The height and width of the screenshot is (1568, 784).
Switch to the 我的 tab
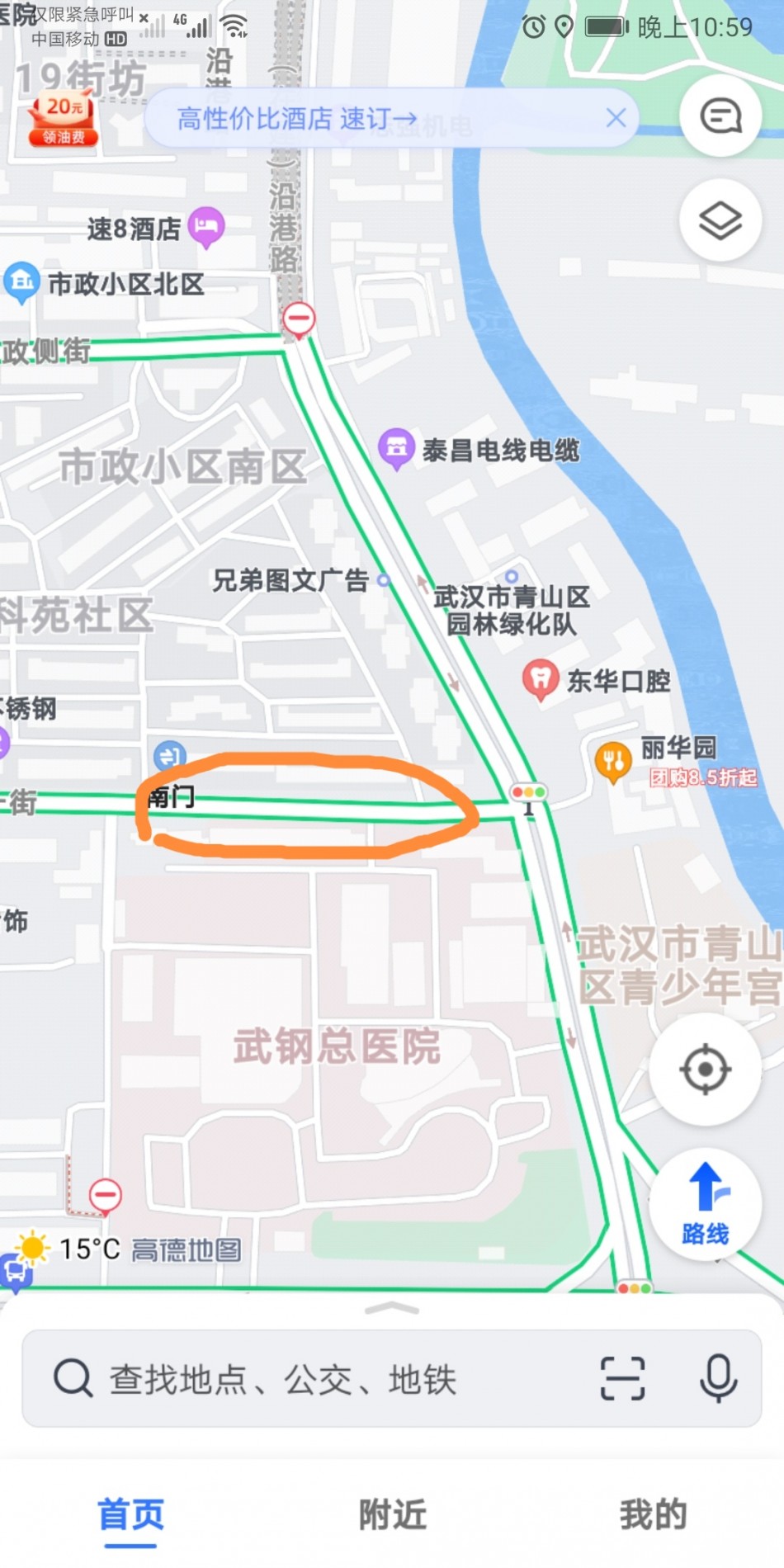(x=653, y=1514)
